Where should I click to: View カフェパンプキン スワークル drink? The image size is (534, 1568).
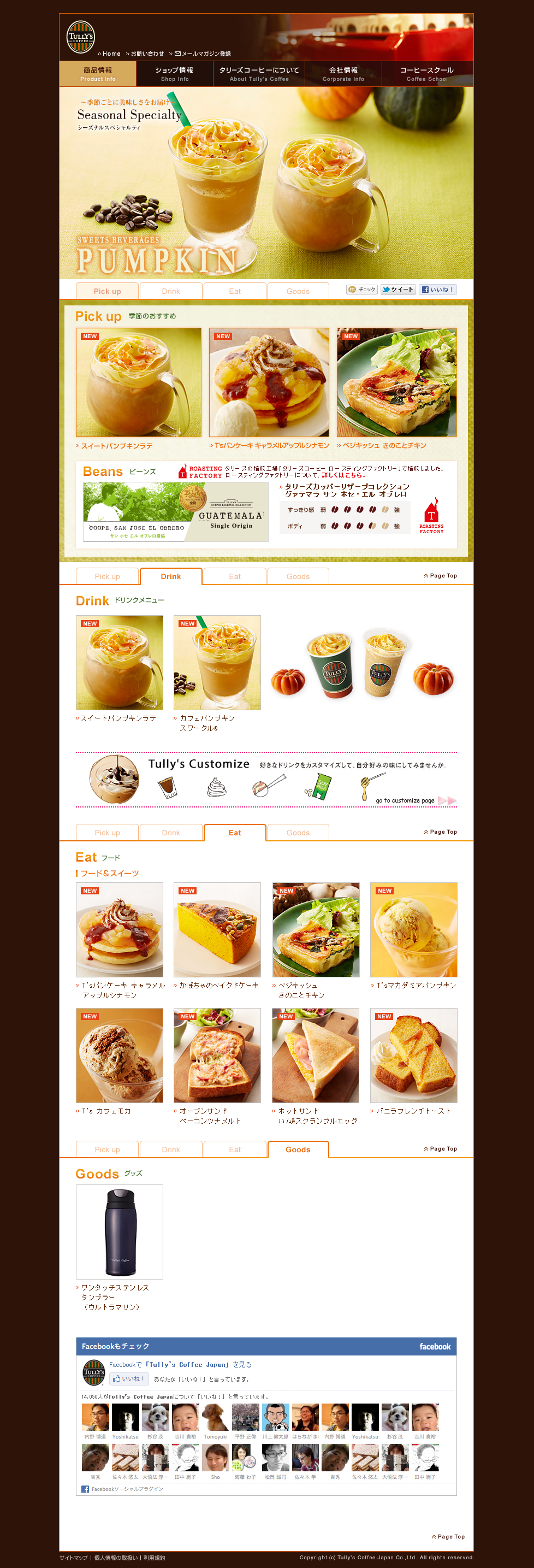[217, 662]
